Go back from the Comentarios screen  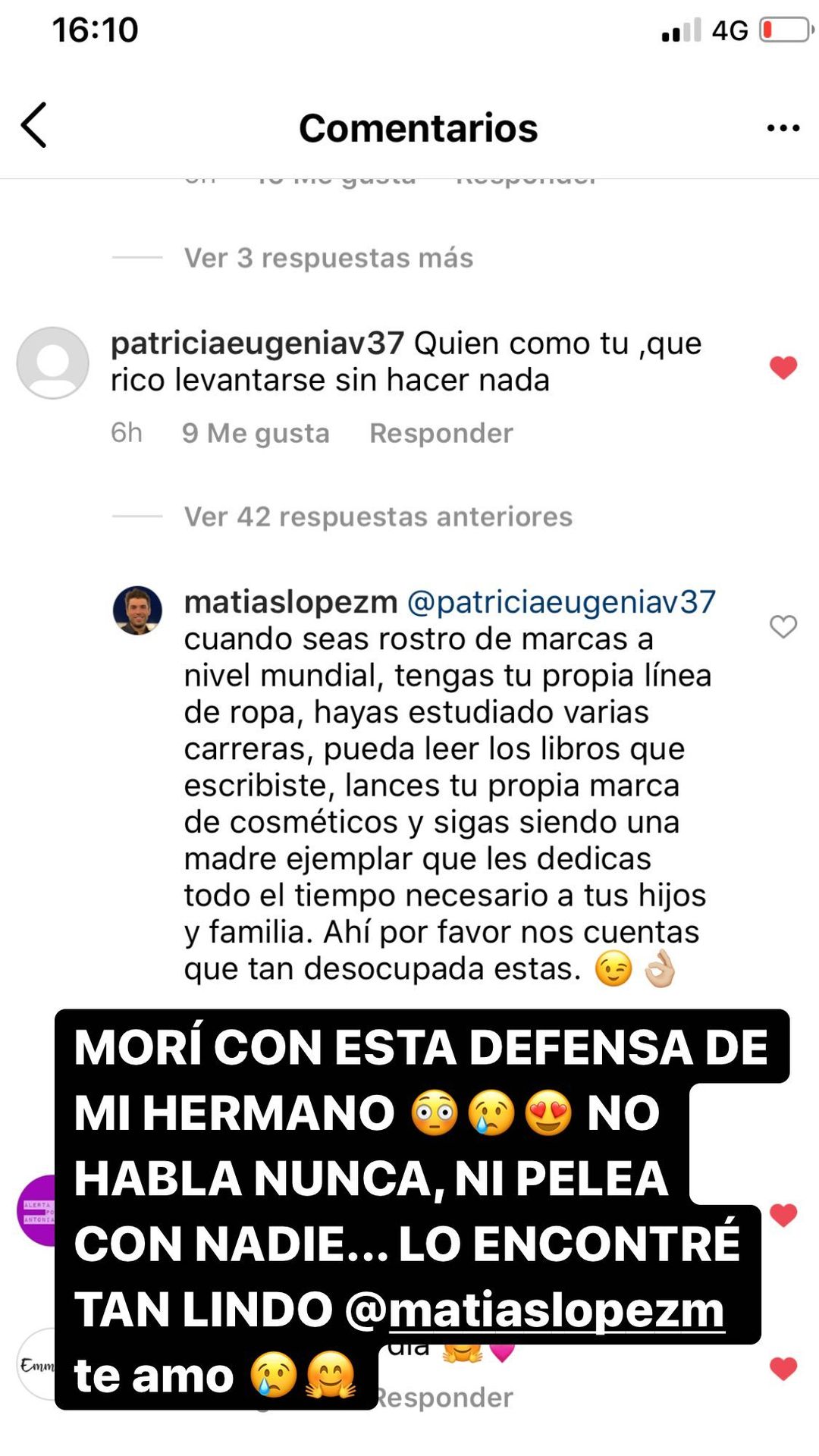(34, 125)
